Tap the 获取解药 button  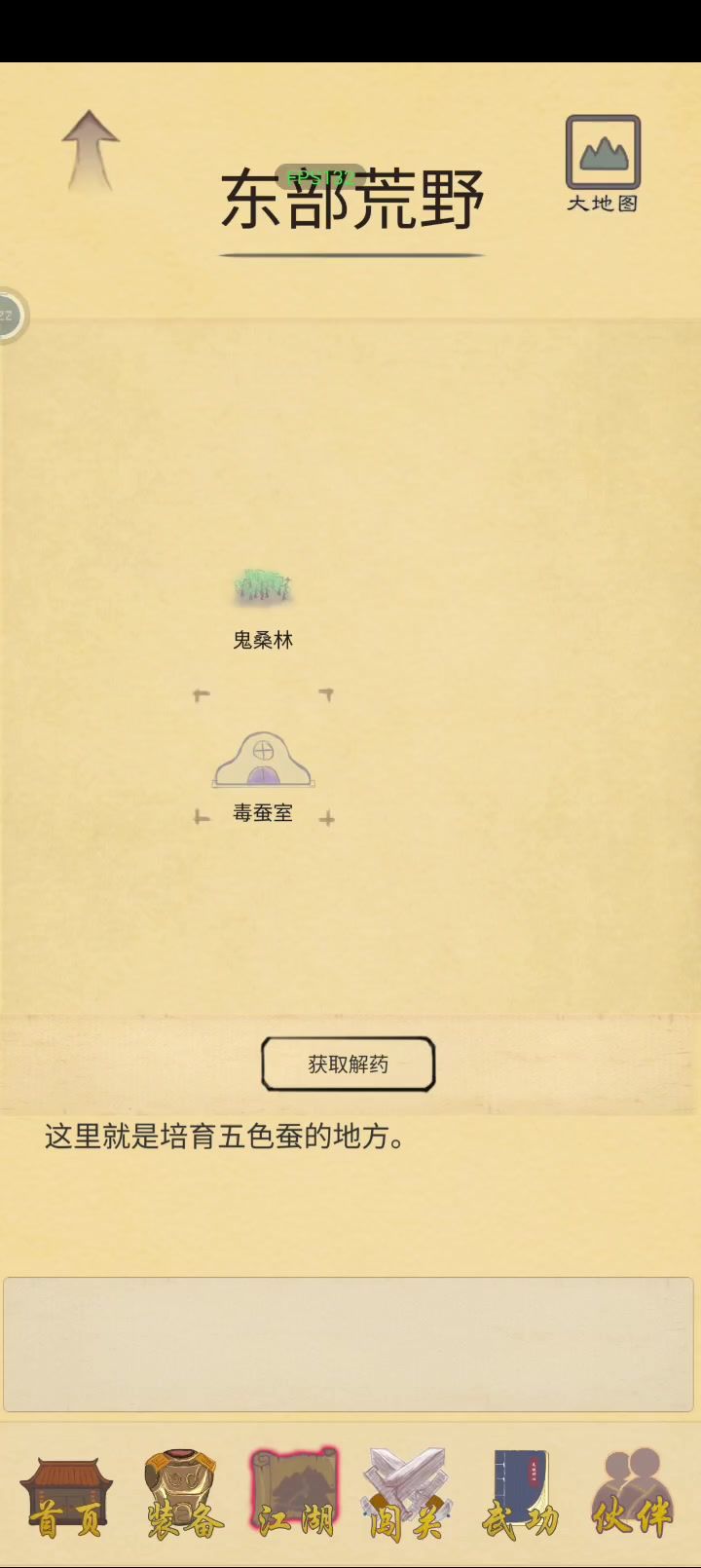[x=349, y=1064]
